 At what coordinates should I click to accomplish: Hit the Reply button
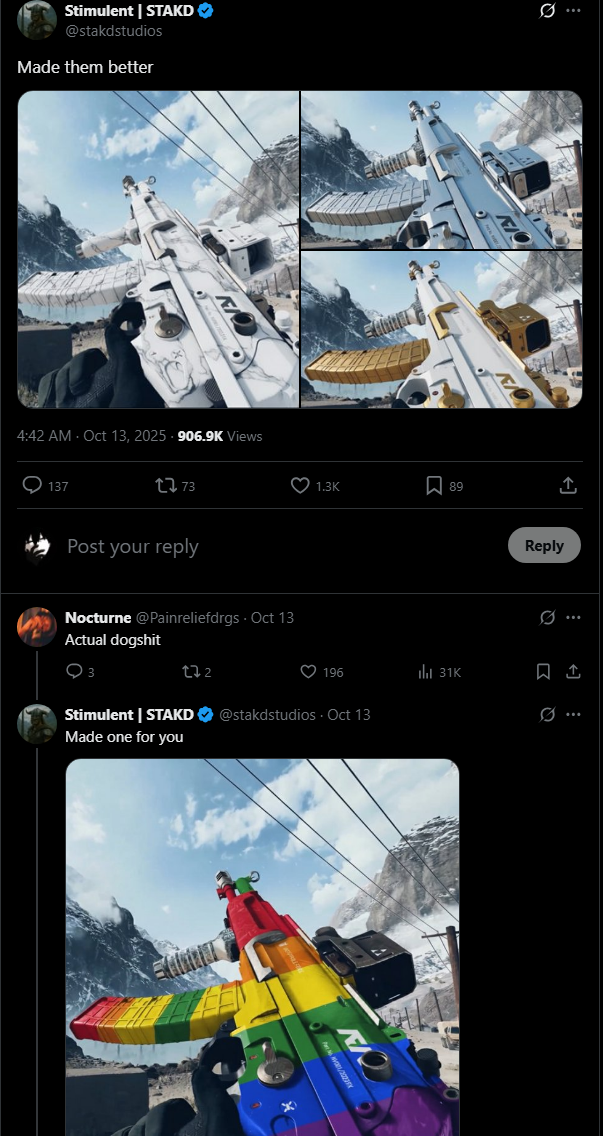coord(544,546)
